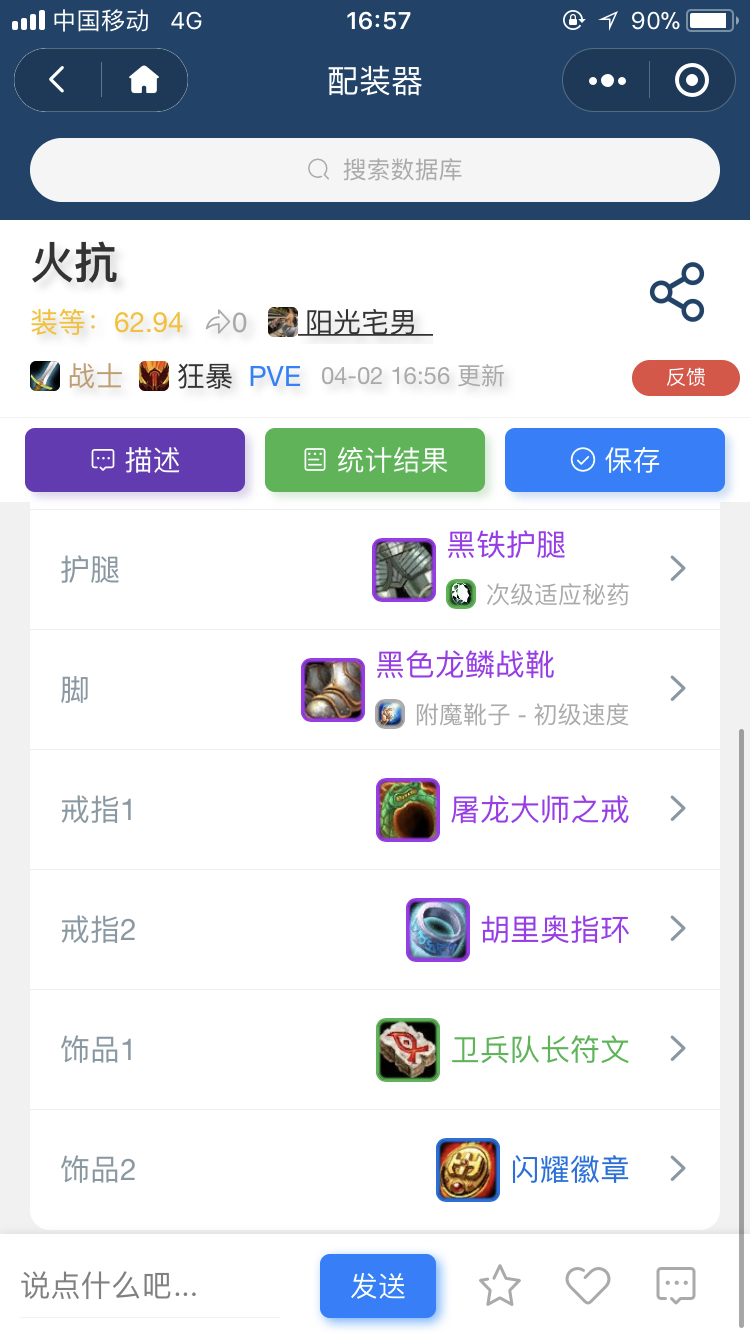Open the 描述 section
The width and height of the screenshot is (750, 1334).
(x=134, y=460)
